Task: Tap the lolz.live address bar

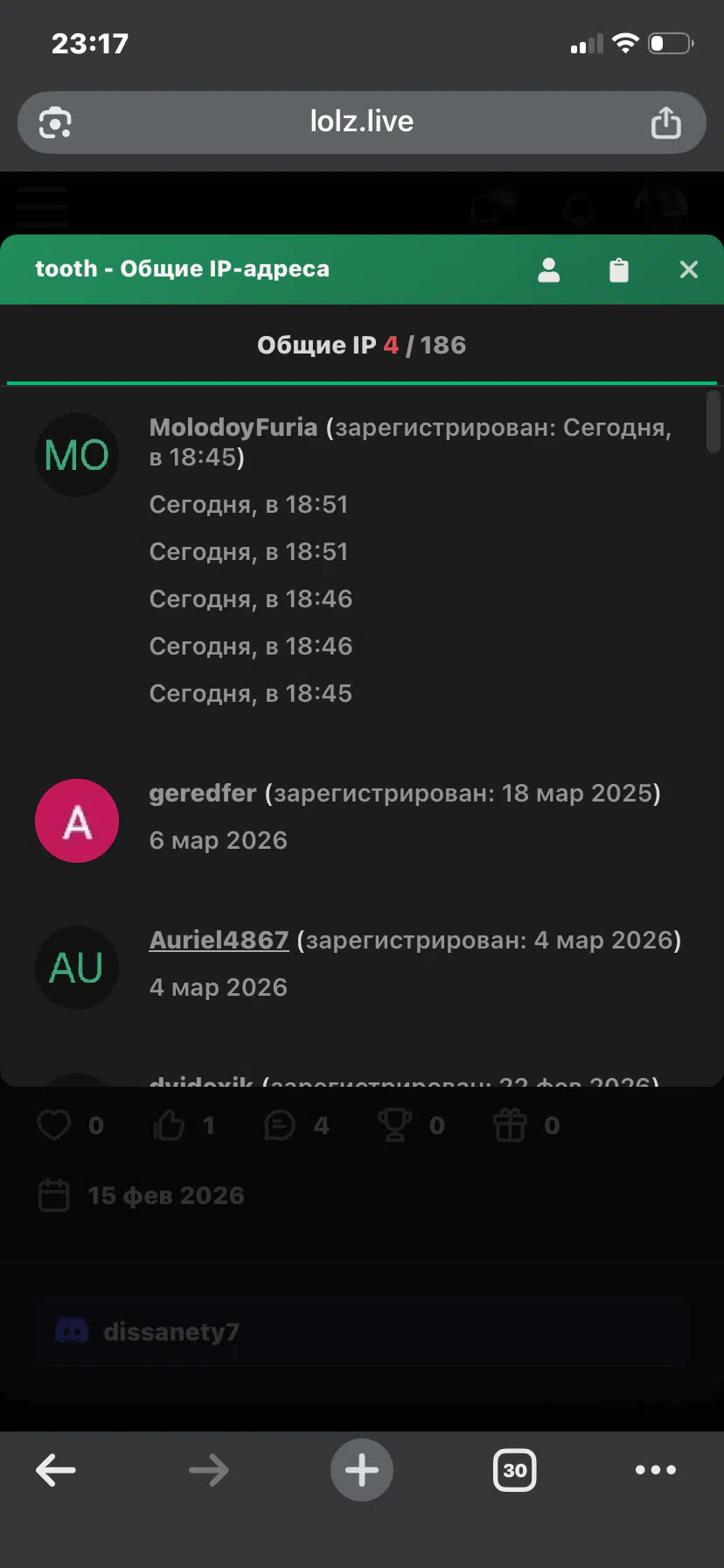Action: tap(362, 122)
